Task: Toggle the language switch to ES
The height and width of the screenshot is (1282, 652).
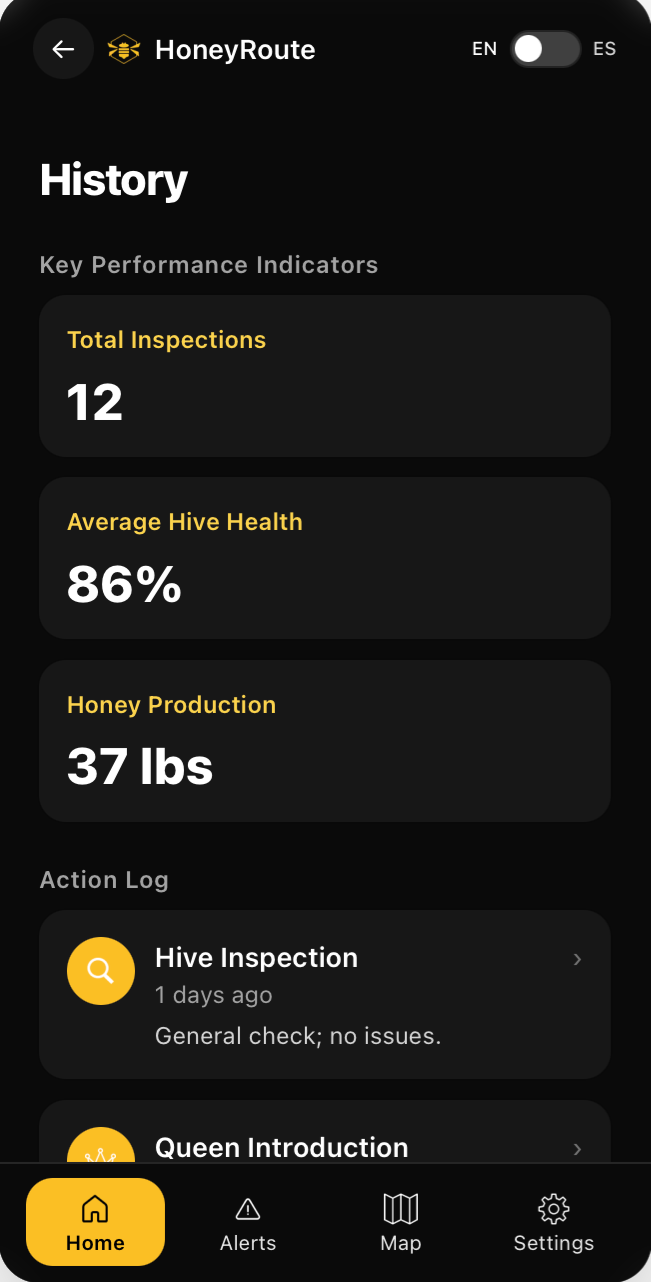Action: pos(545,49)
